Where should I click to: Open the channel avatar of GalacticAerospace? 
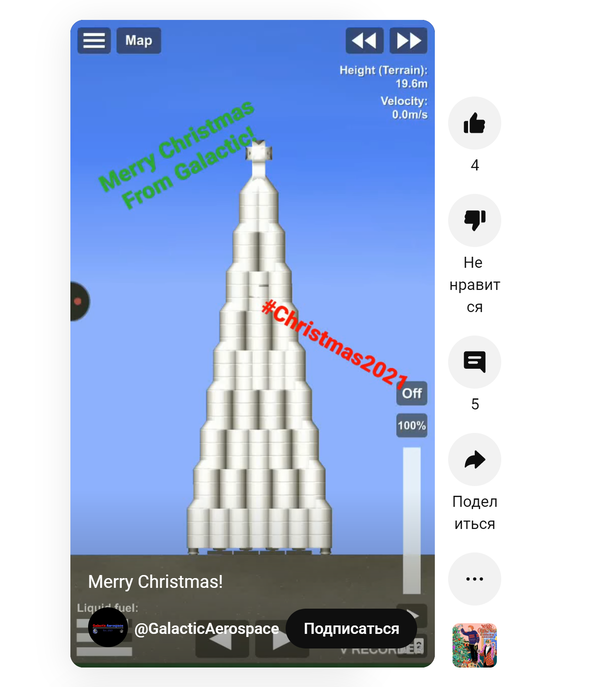tap(109, 629)
